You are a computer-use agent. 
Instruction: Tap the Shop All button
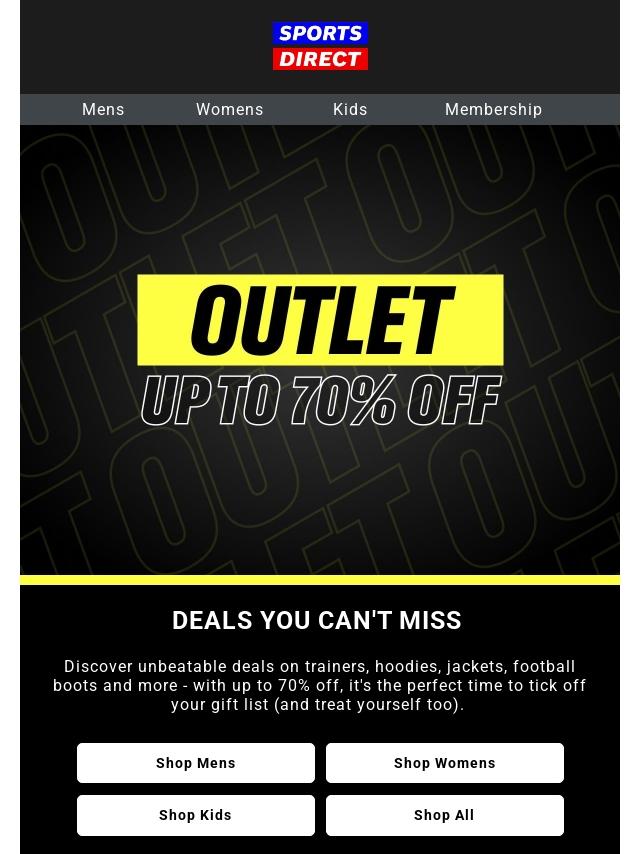click(x=444, y=815)
